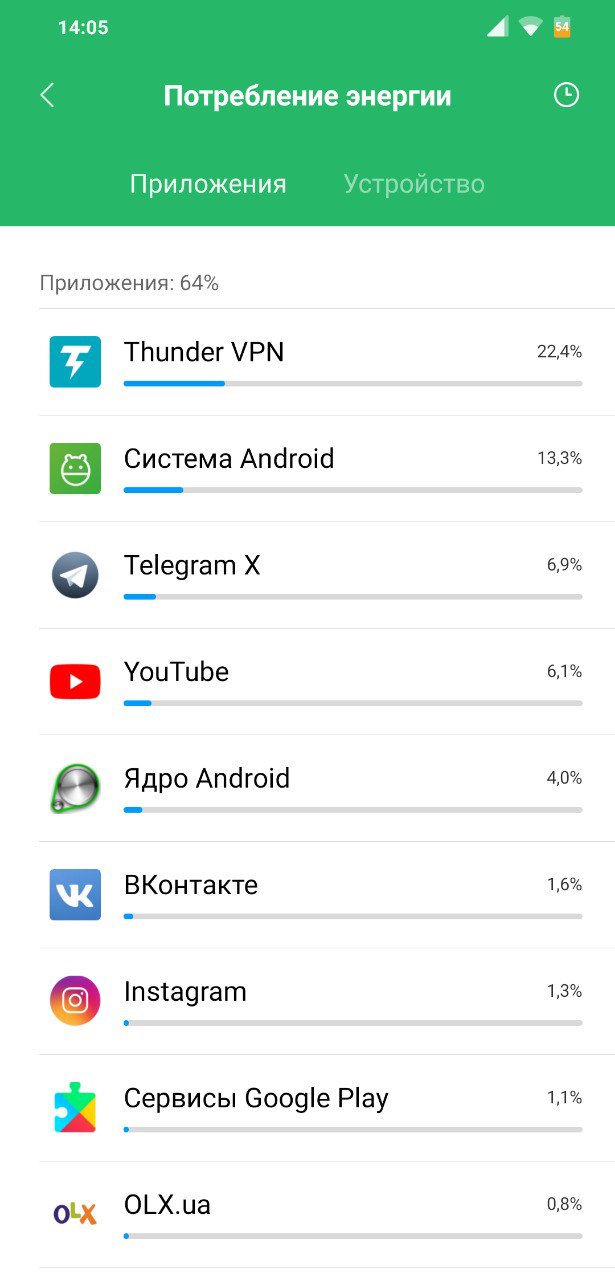
Task: Open Thunder VPN energy details
Action: click(x=307, y=362)
